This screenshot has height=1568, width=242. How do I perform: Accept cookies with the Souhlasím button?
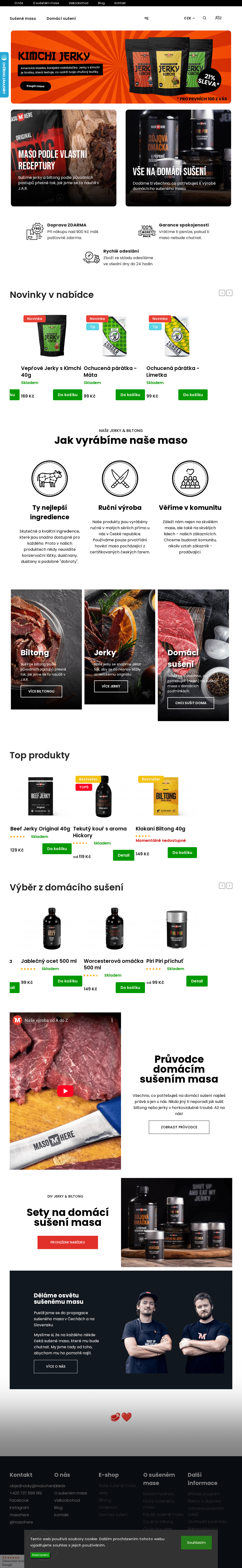tap(196, 1542)
